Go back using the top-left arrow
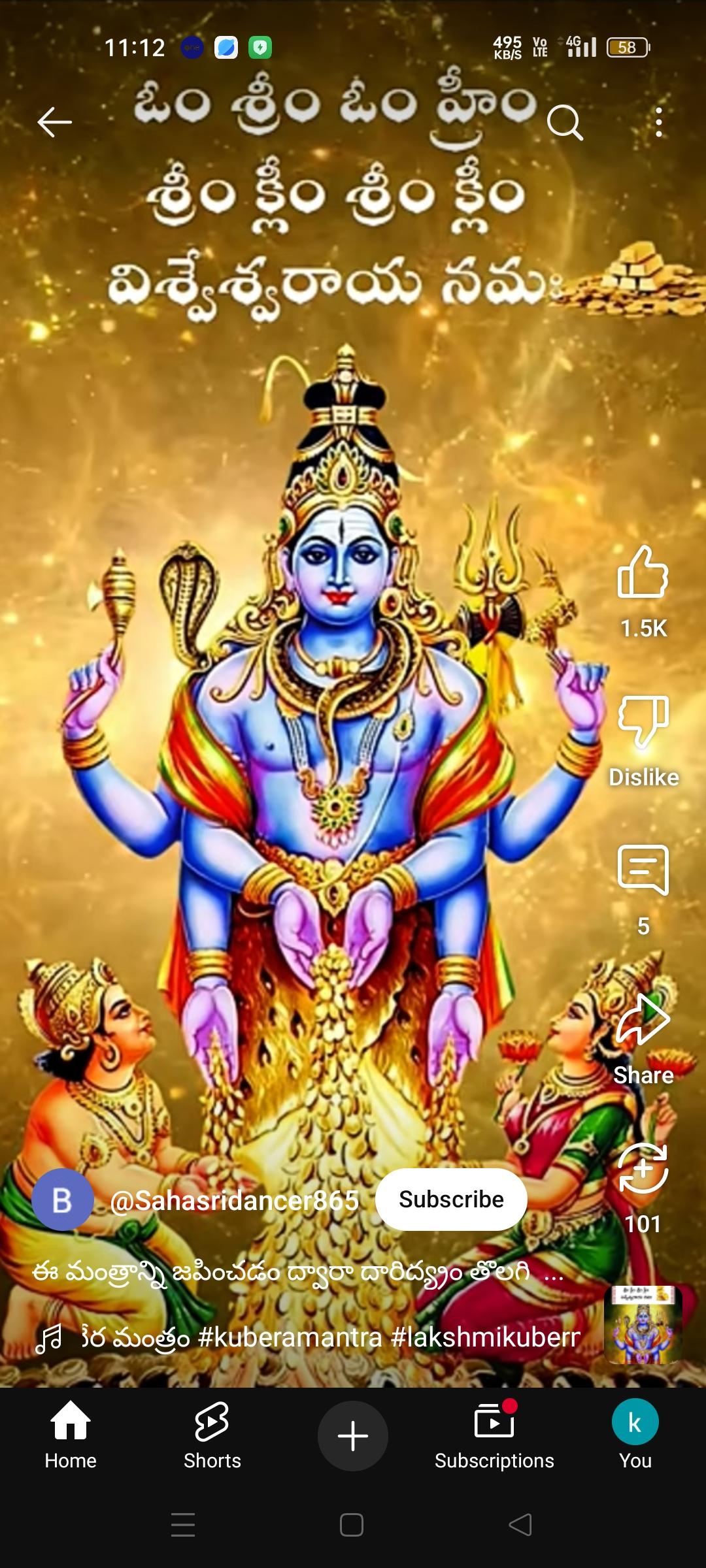This screenshot has width=706, height=1568. 54,122
